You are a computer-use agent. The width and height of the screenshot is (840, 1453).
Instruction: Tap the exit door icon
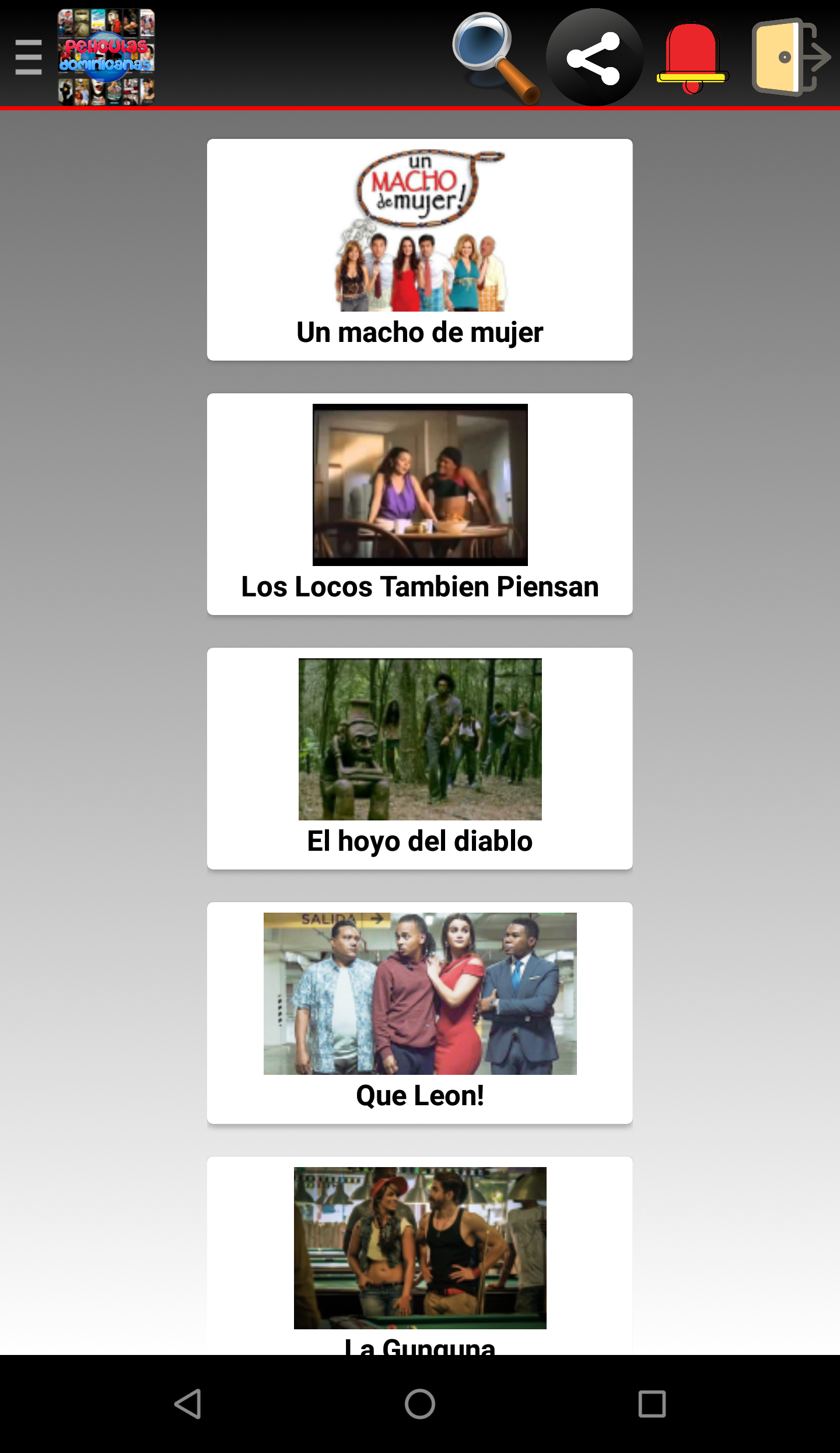(791, 57)
